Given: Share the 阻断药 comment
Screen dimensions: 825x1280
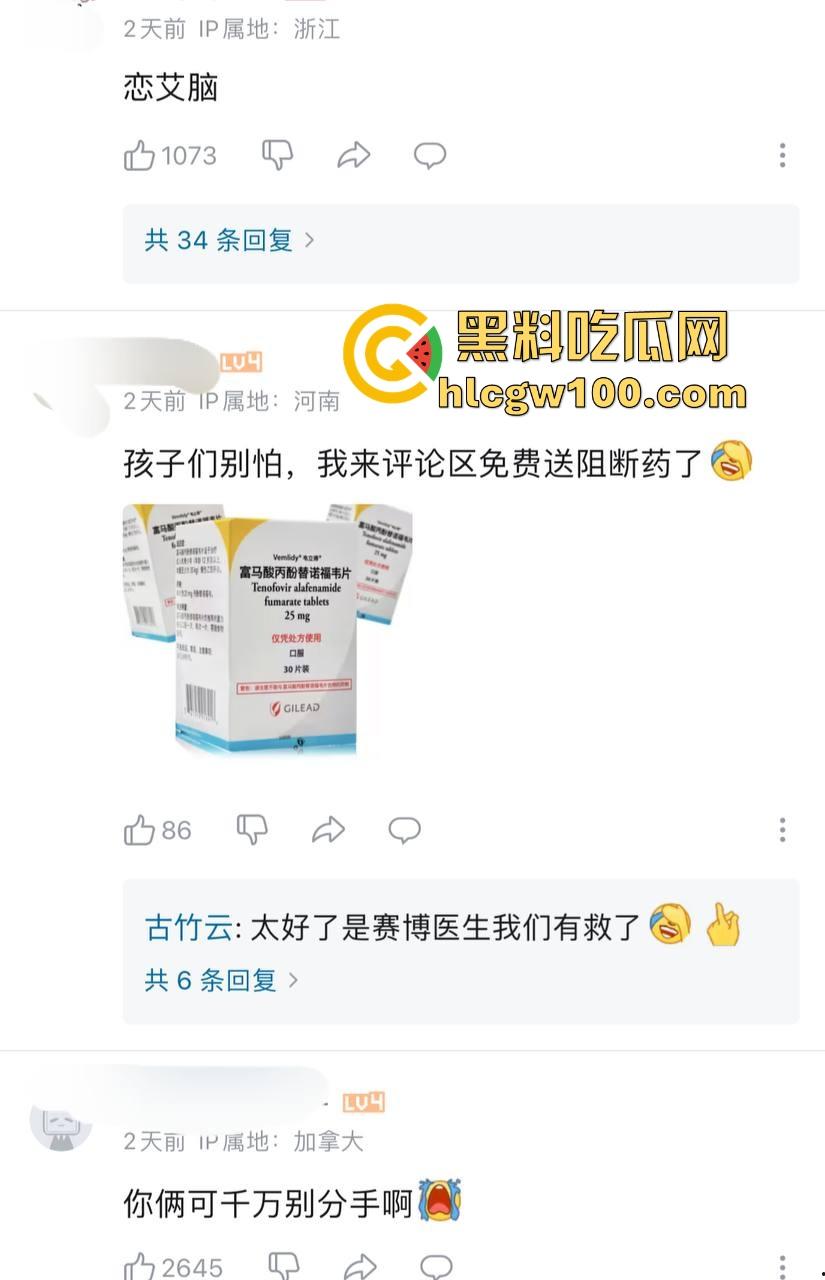Looking at the screenshot, I should (x=328, y=829).
